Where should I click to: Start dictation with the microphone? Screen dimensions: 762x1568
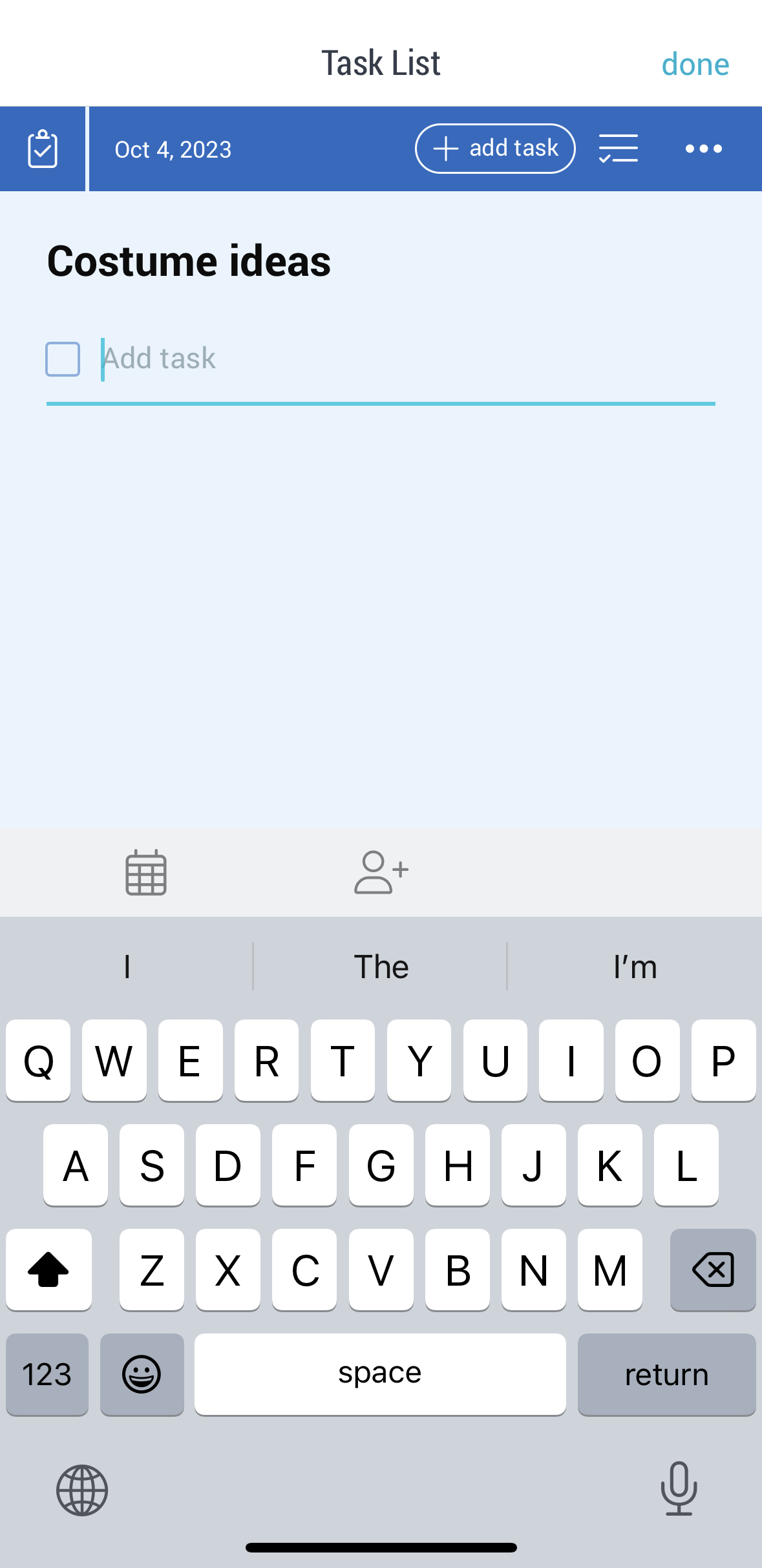[679, 1489]
